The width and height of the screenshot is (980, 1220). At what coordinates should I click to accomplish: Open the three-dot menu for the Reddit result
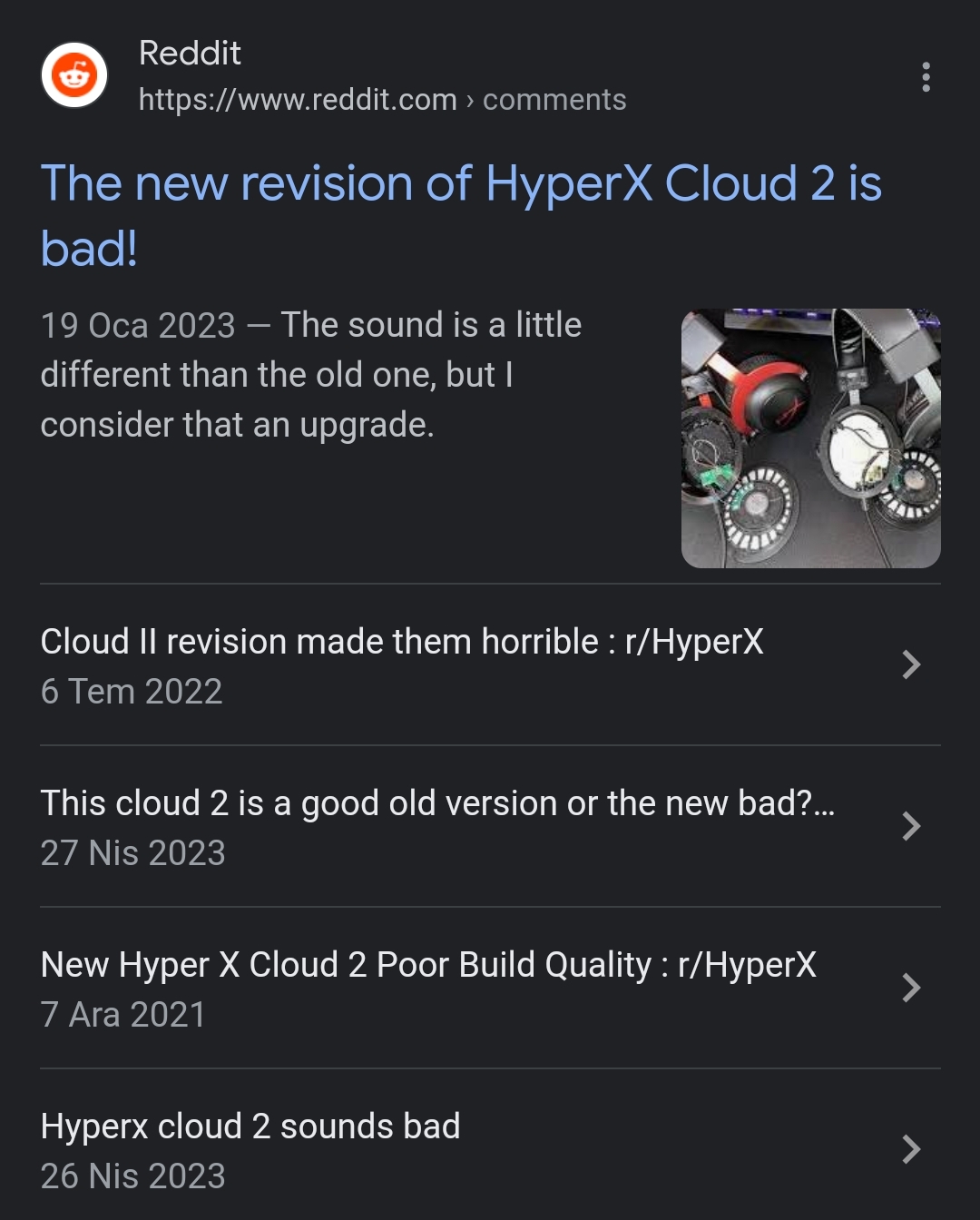pyautogui.click(x=926, y=77)
